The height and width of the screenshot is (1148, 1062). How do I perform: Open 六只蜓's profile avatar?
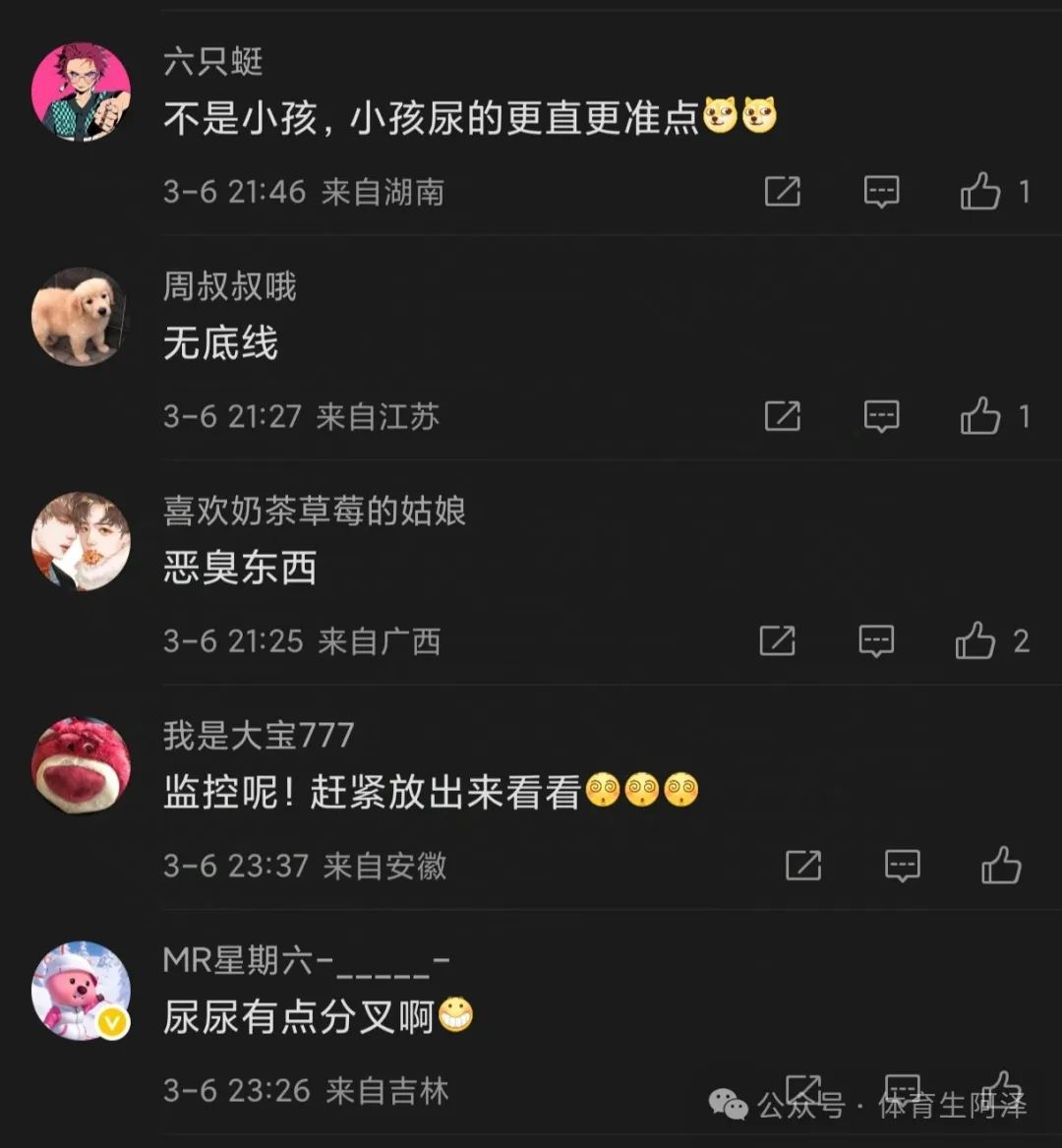tap(81, 91)
